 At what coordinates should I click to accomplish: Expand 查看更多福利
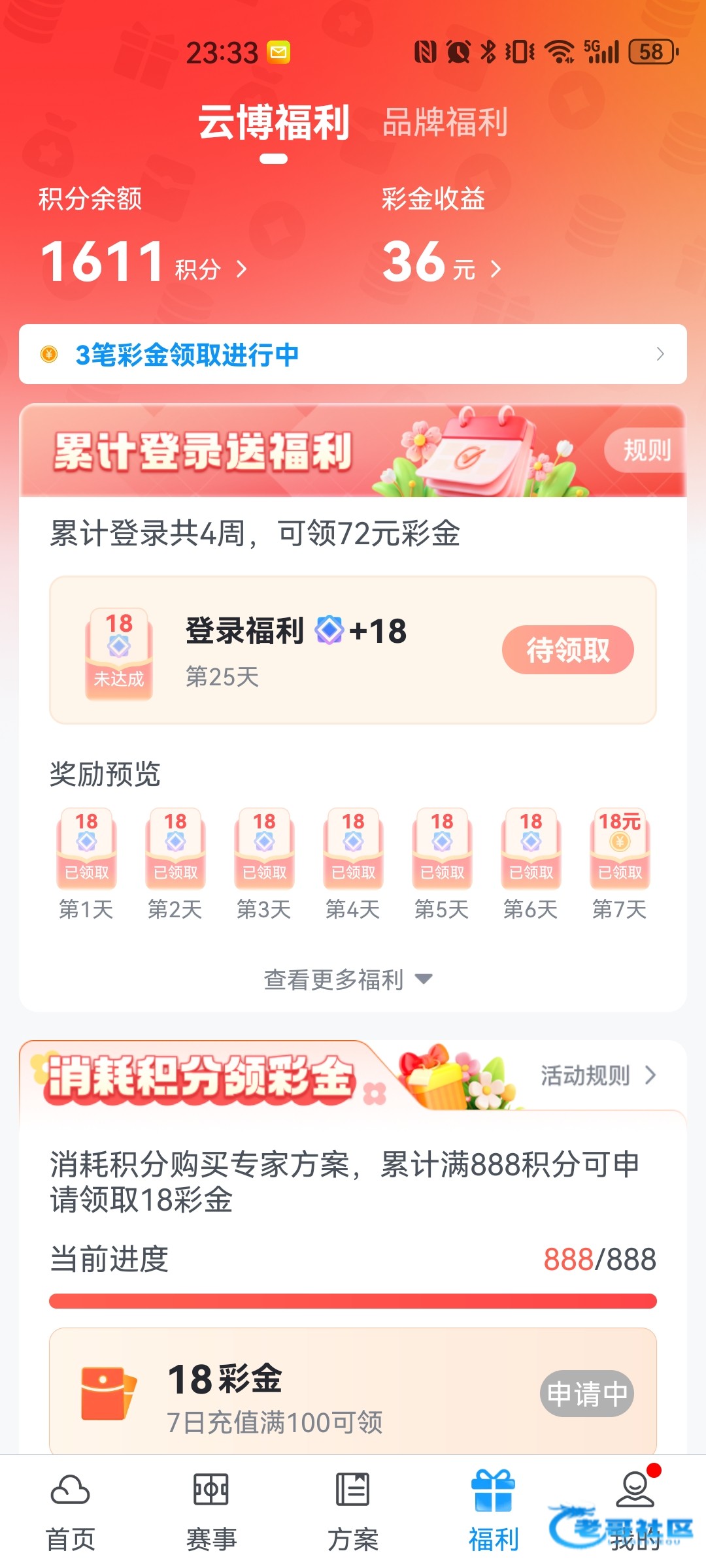click(348, 979)
